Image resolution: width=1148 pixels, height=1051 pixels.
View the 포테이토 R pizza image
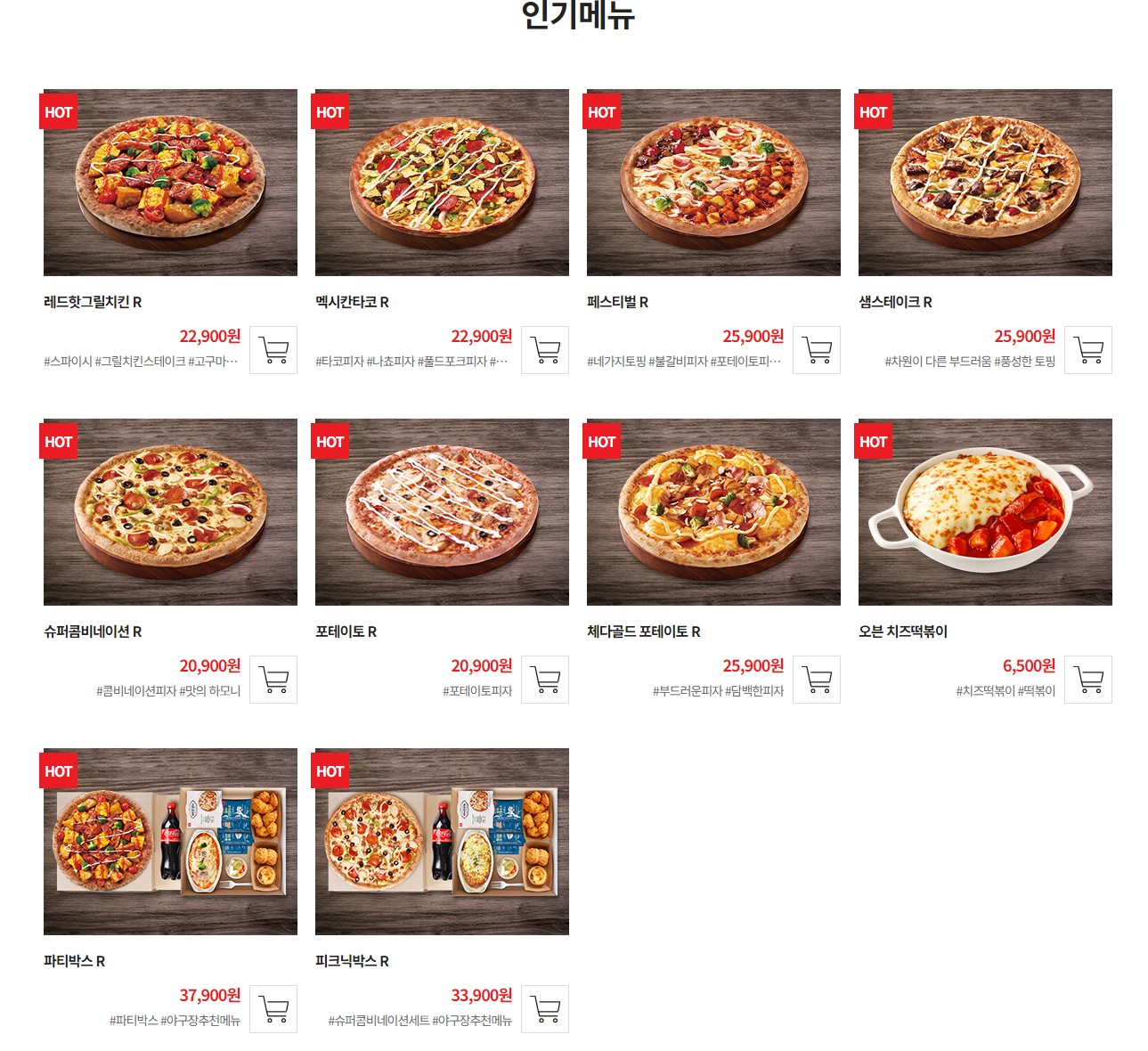point(442,512)
